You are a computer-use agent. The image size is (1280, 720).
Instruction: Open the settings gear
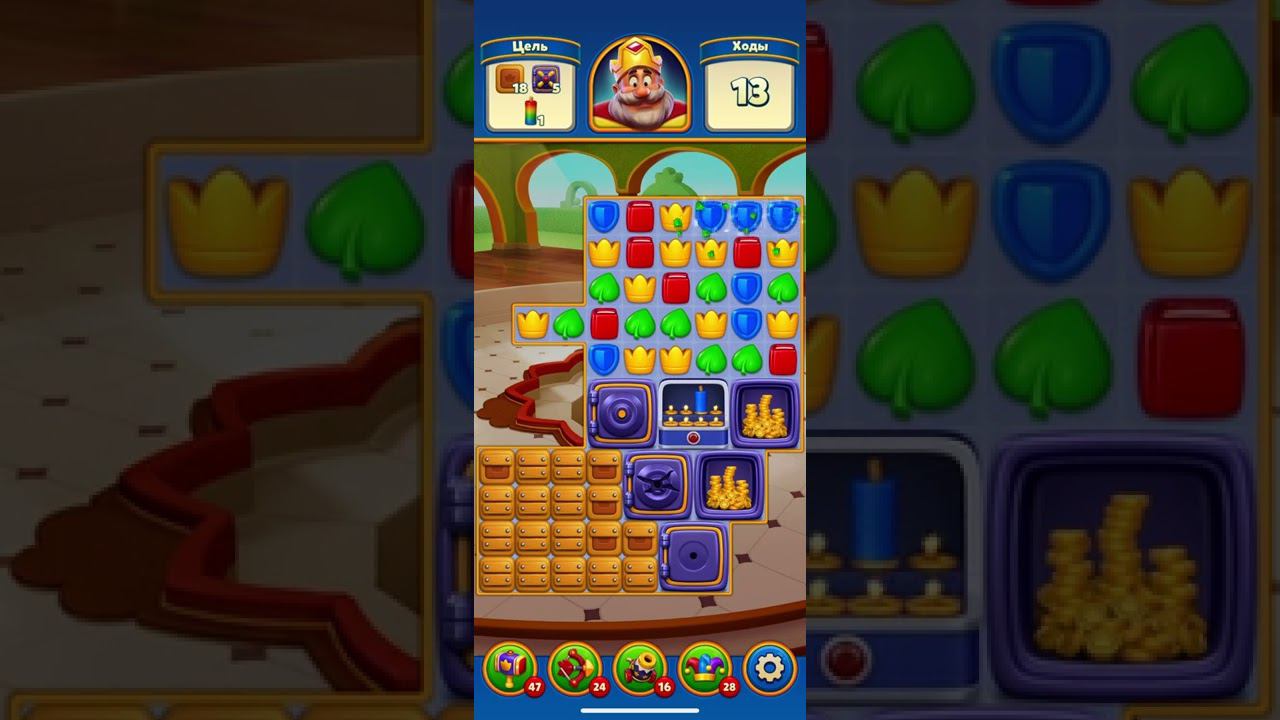pos(770,667)
